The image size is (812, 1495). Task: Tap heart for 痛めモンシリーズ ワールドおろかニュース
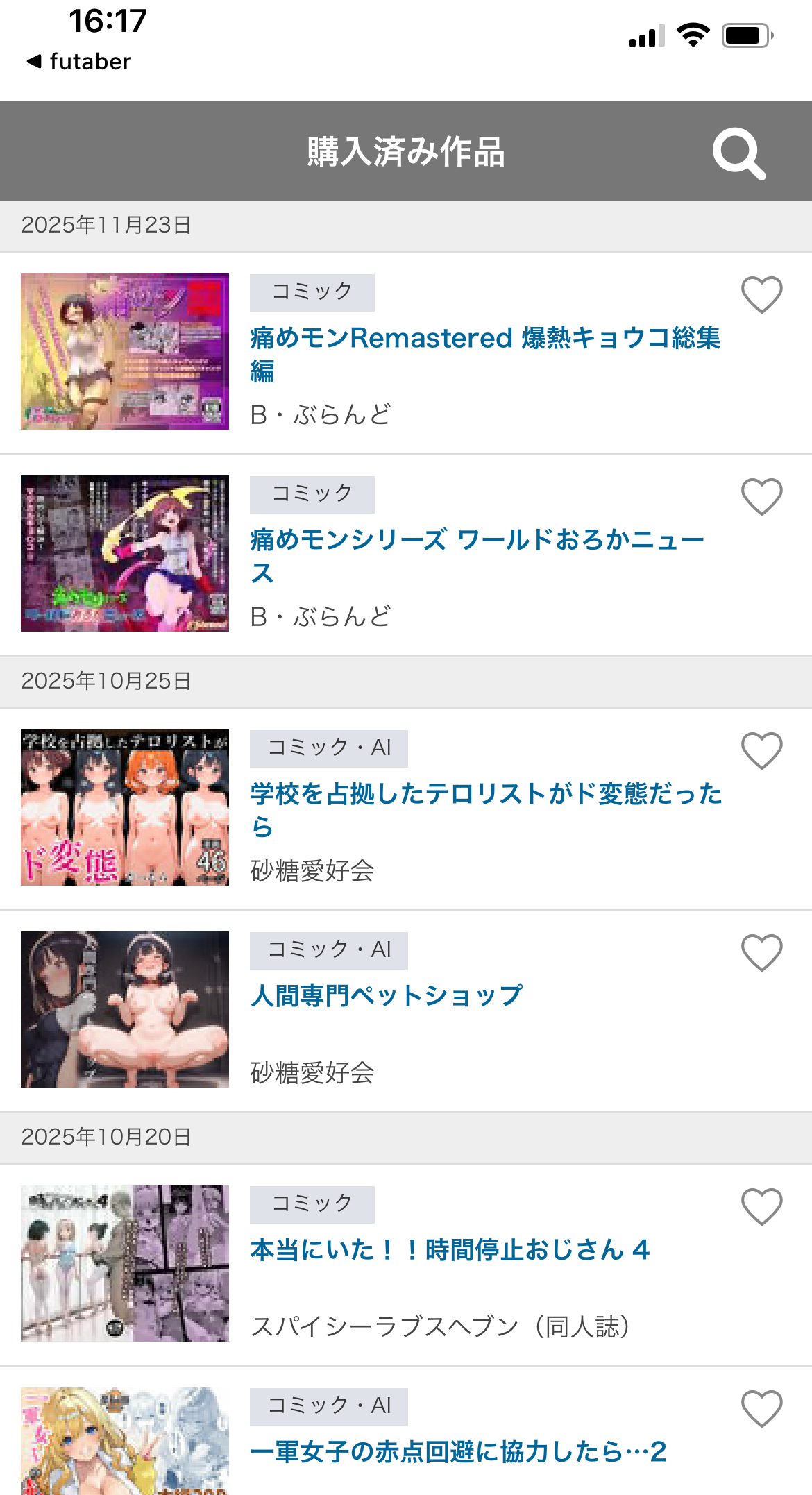click(x=761, y=496)
